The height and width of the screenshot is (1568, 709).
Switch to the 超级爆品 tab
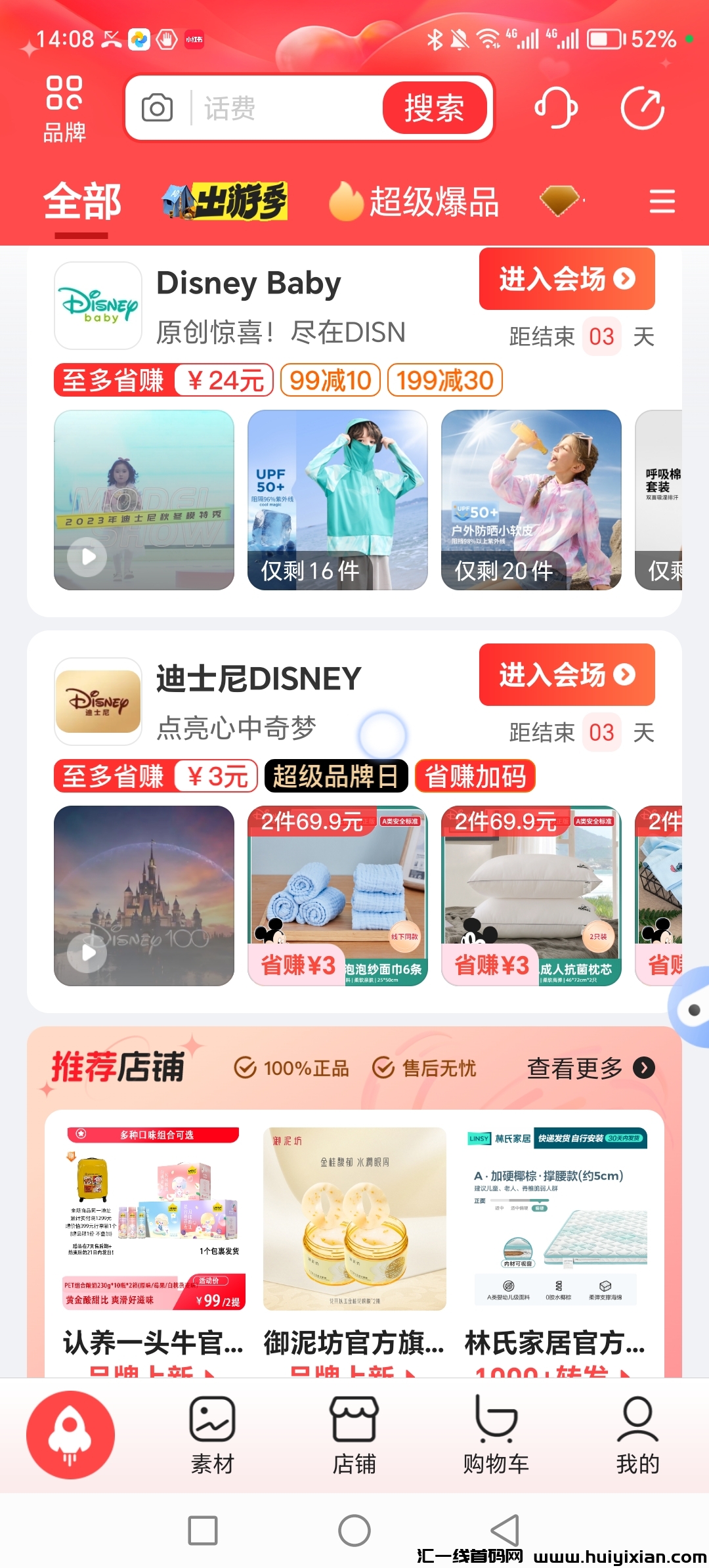coord(415,201)
